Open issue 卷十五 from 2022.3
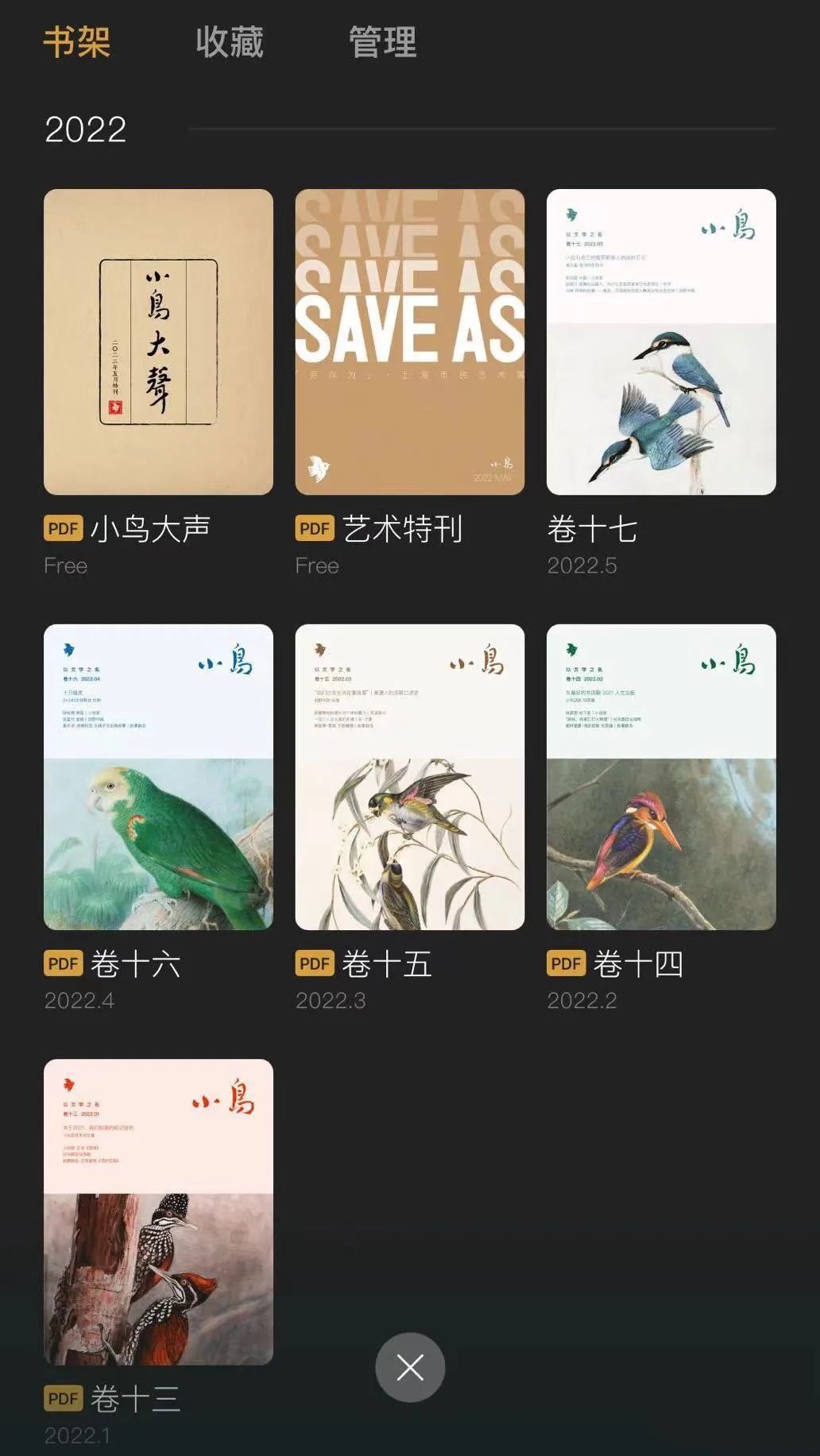The image size is (820, 1456). pyautogui.click(x=409, y=777)
